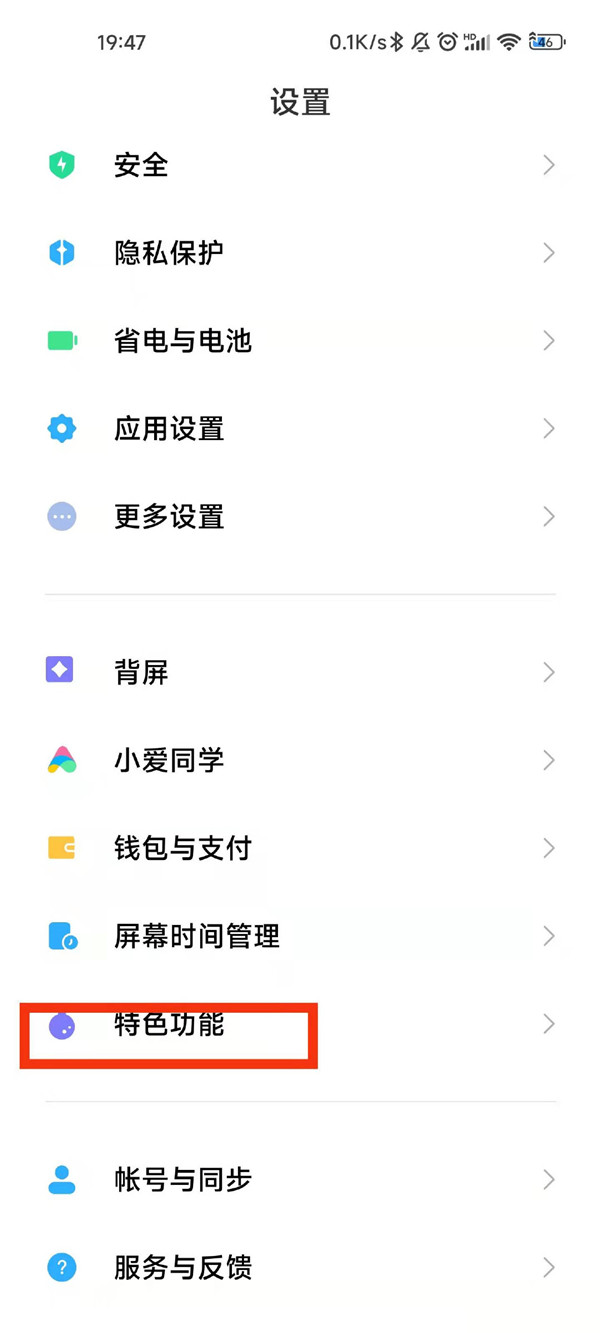Open 更多设置
This screenshot has width=600, height=1333.
coord(168,517)
